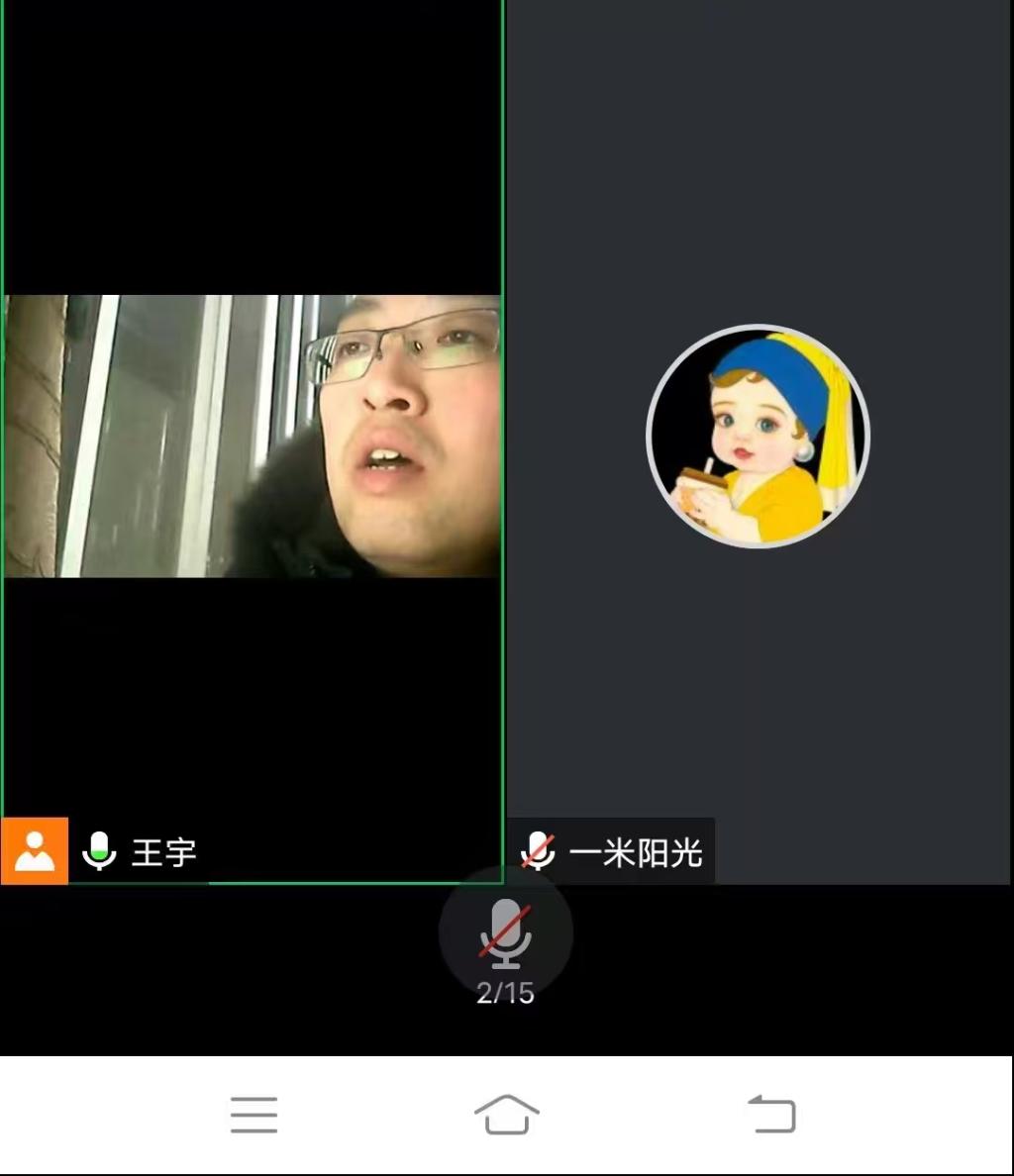Screen dimensions: 1014x1176
Task: Open 一米阳光's participant tile
Action: click(758, 436)
